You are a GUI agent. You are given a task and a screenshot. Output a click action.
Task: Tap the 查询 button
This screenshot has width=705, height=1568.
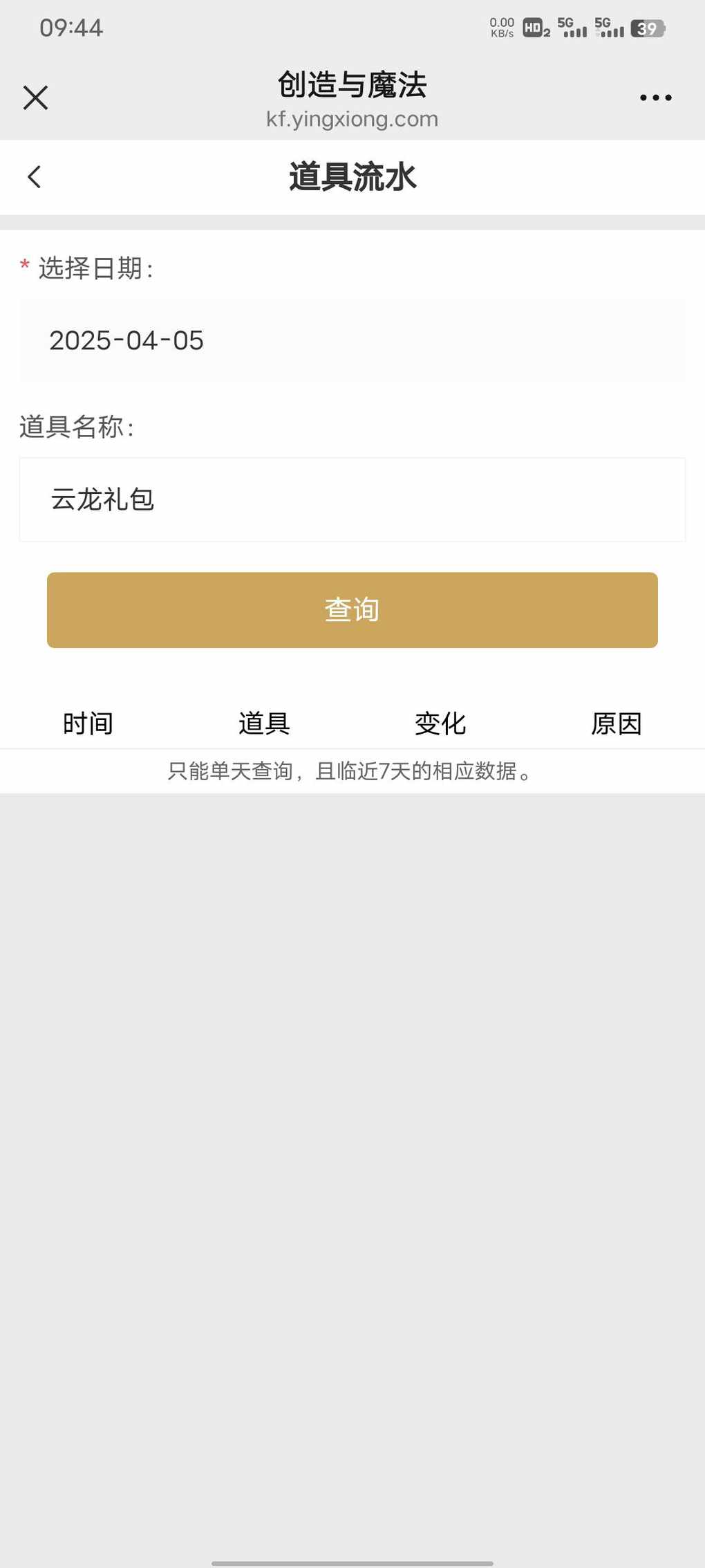[352, 610]
